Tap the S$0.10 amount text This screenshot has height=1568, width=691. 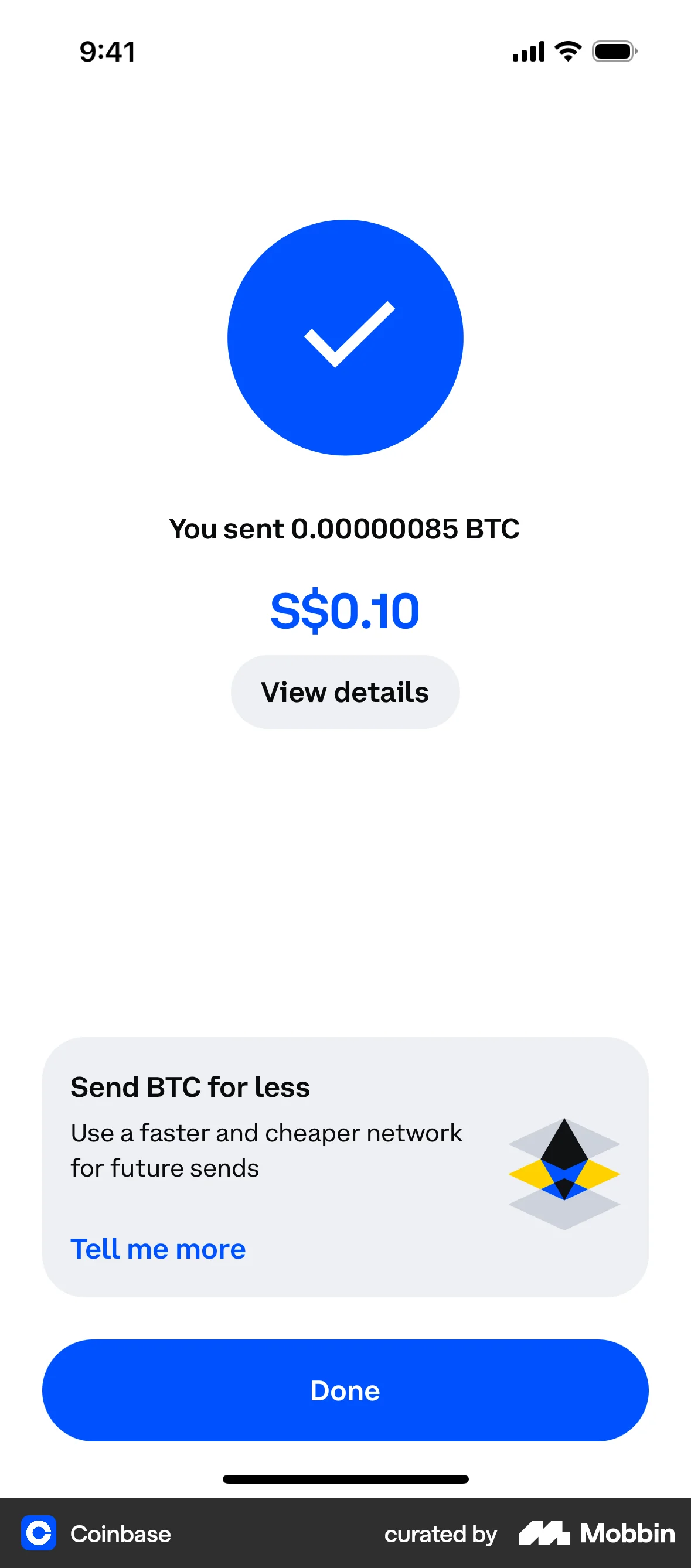click(x=345, y=611)
